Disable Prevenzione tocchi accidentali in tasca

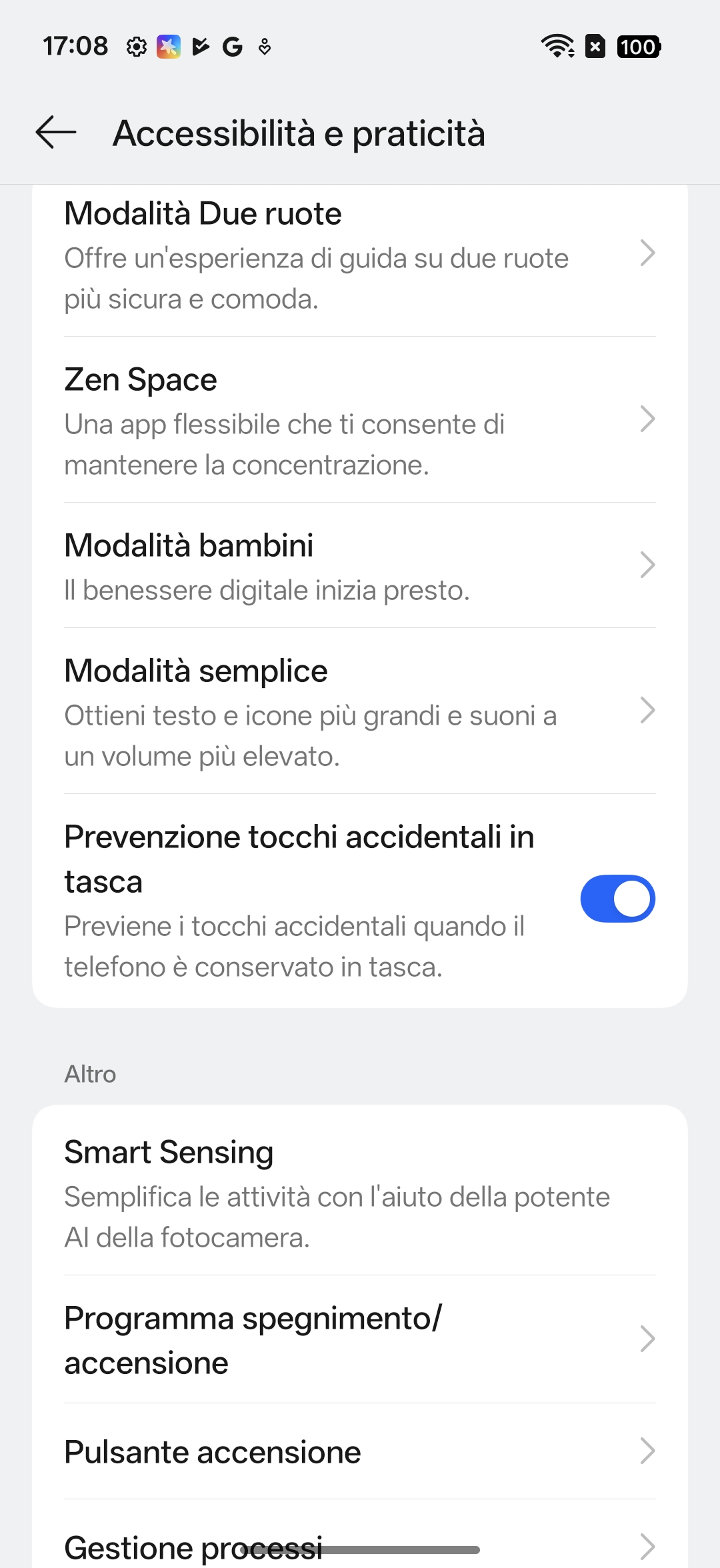[617, 899]
